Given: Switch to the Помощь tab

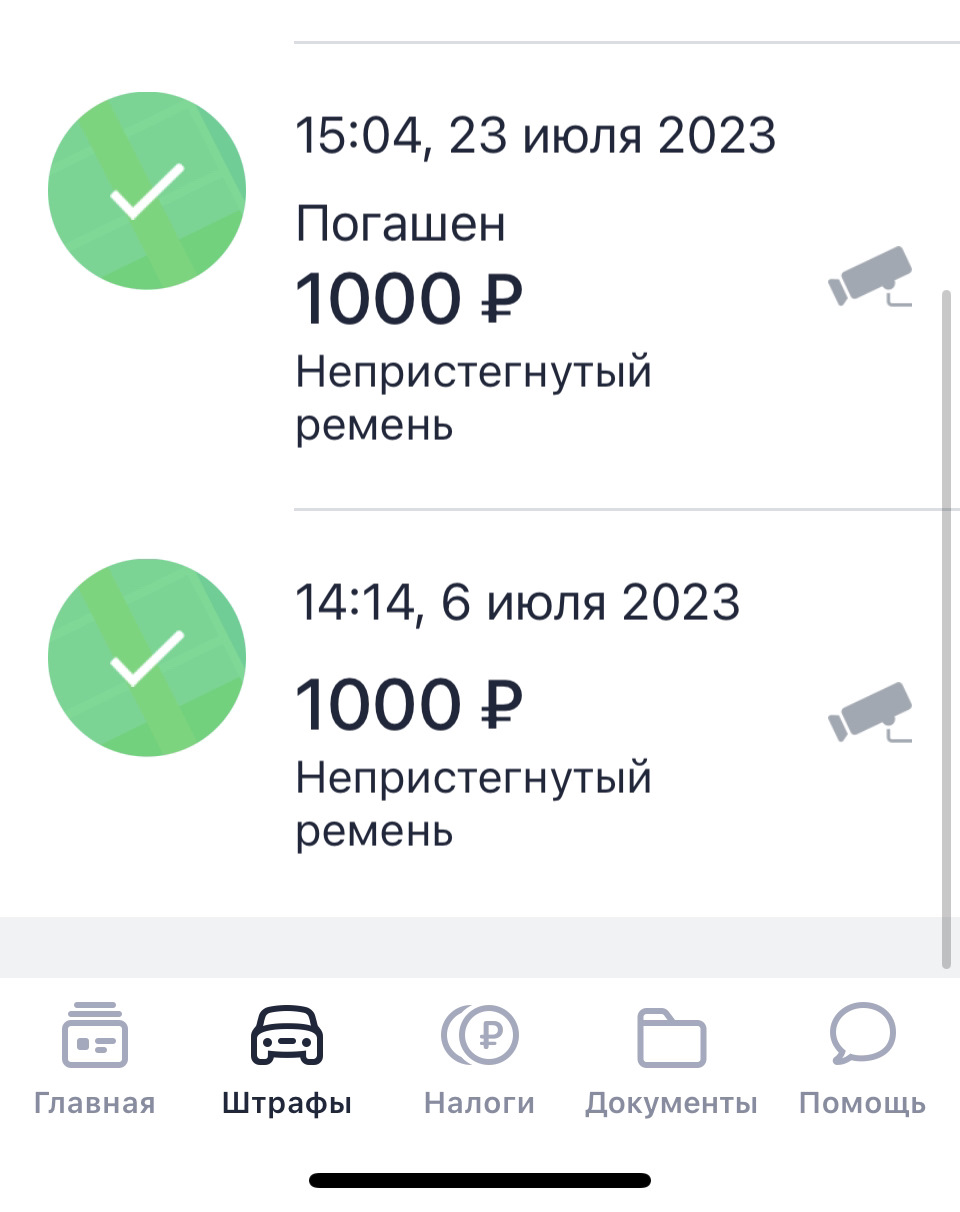Looking at the screenshot, I should click(862, 1060).
